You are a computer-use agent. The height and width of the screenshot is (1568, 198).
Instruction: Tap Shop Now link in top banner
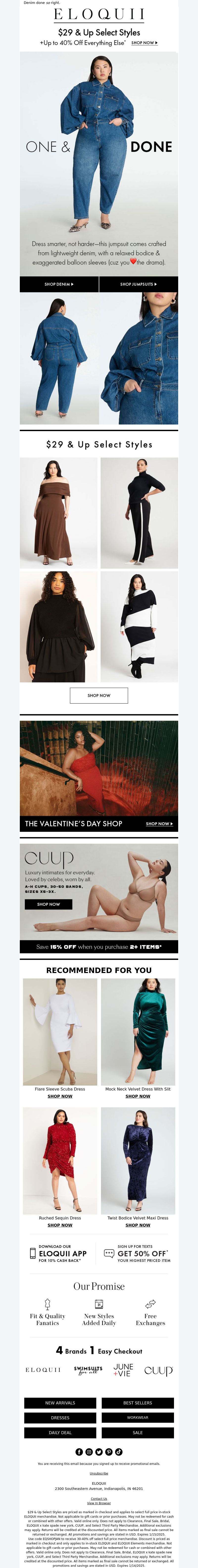pyautogui.click(x=145, y=43)
